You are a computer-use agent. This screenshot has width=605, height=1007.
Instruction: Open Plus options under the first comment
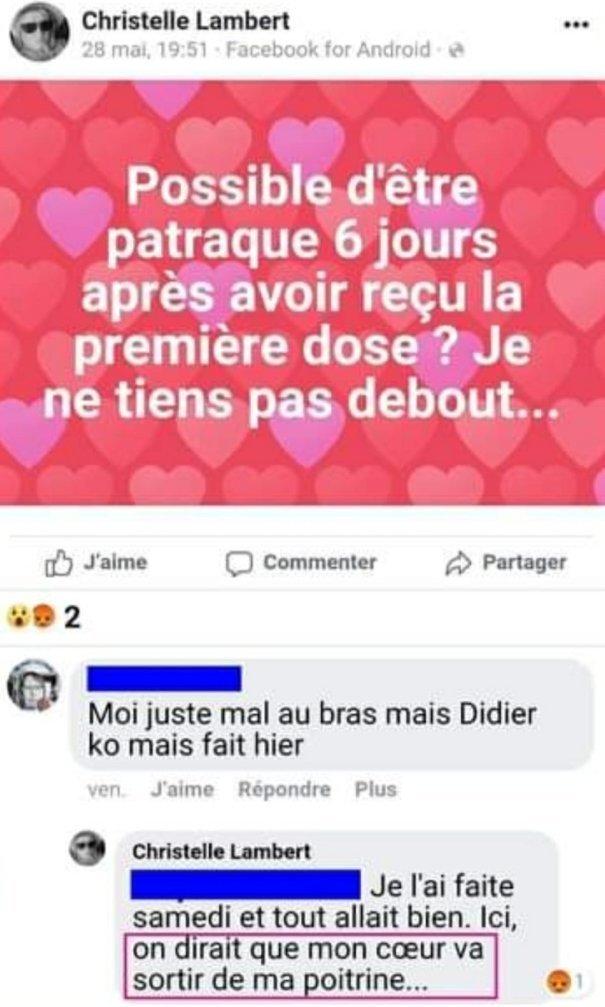375,790
